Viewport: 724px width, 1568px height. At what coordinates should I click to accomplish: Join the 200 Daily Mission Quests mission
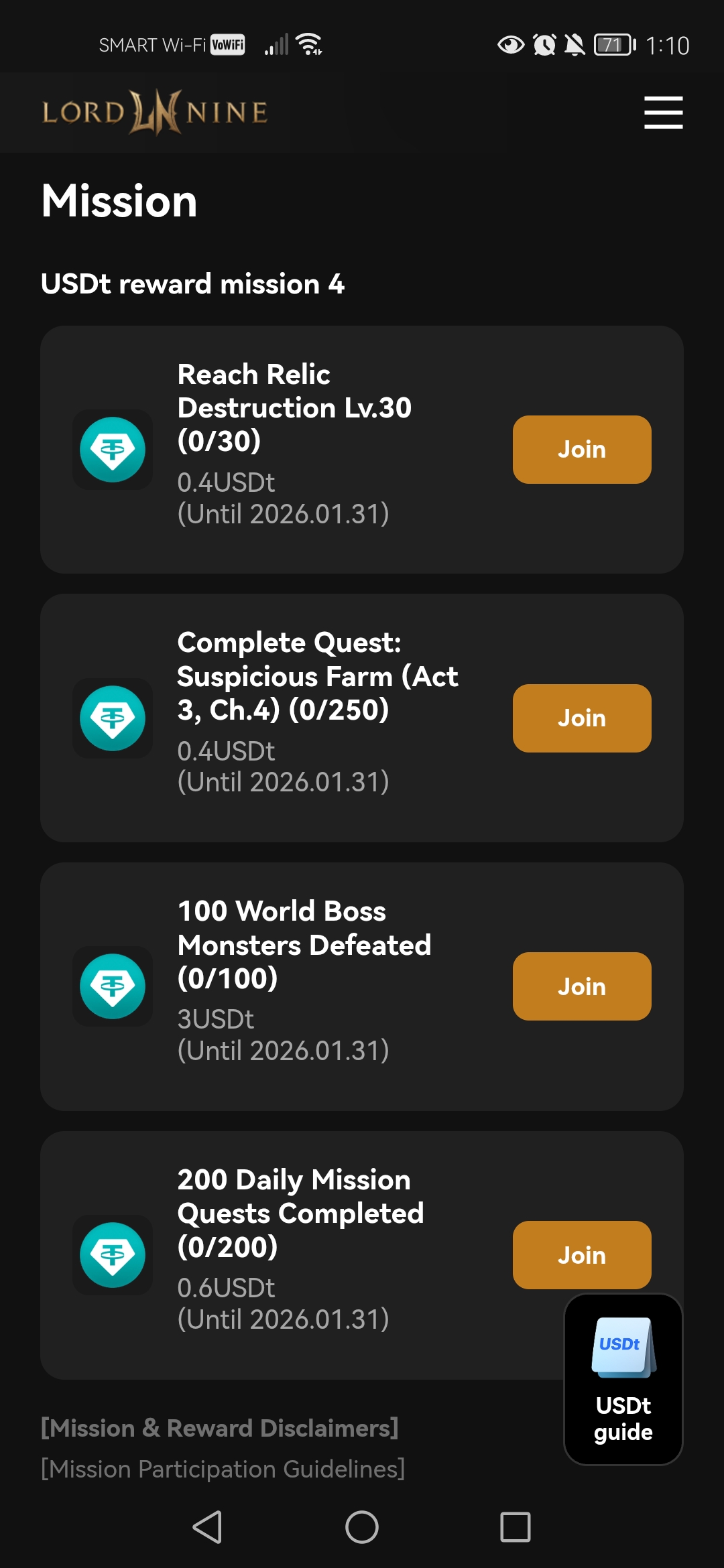tap(581, 1254)
